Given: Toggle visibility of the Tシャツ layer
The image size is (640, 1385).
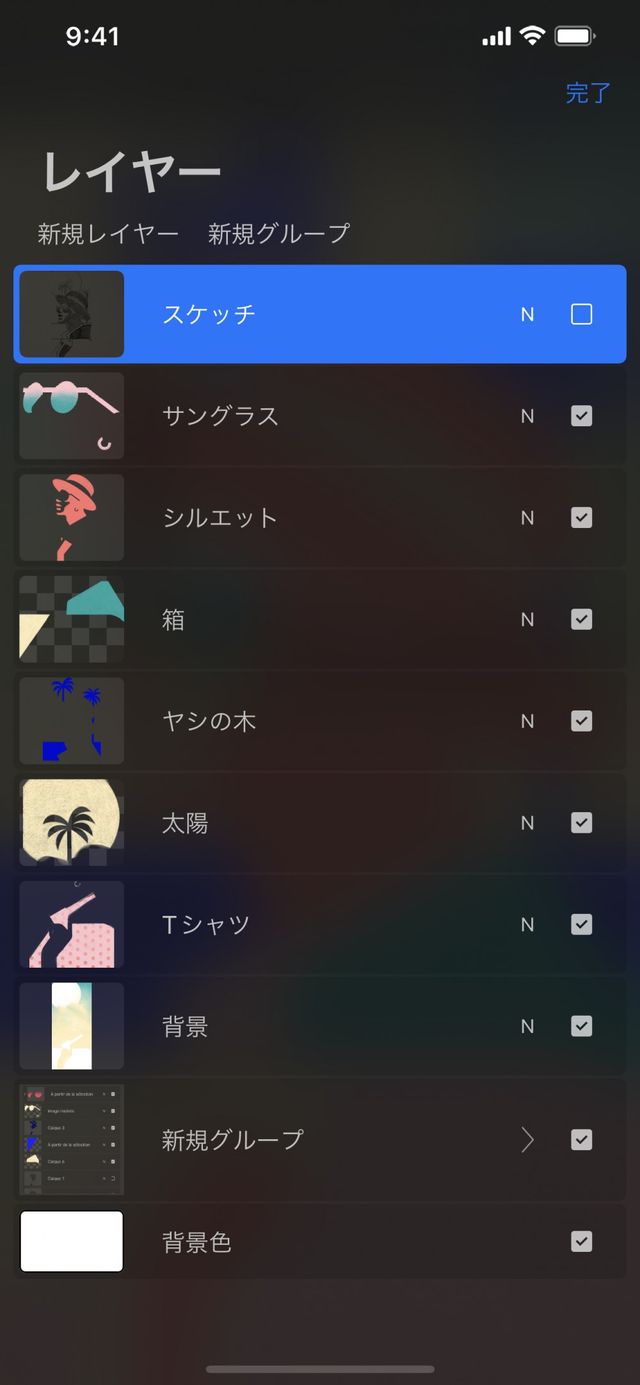Looking at the screenshot, I should coord(581,925).
